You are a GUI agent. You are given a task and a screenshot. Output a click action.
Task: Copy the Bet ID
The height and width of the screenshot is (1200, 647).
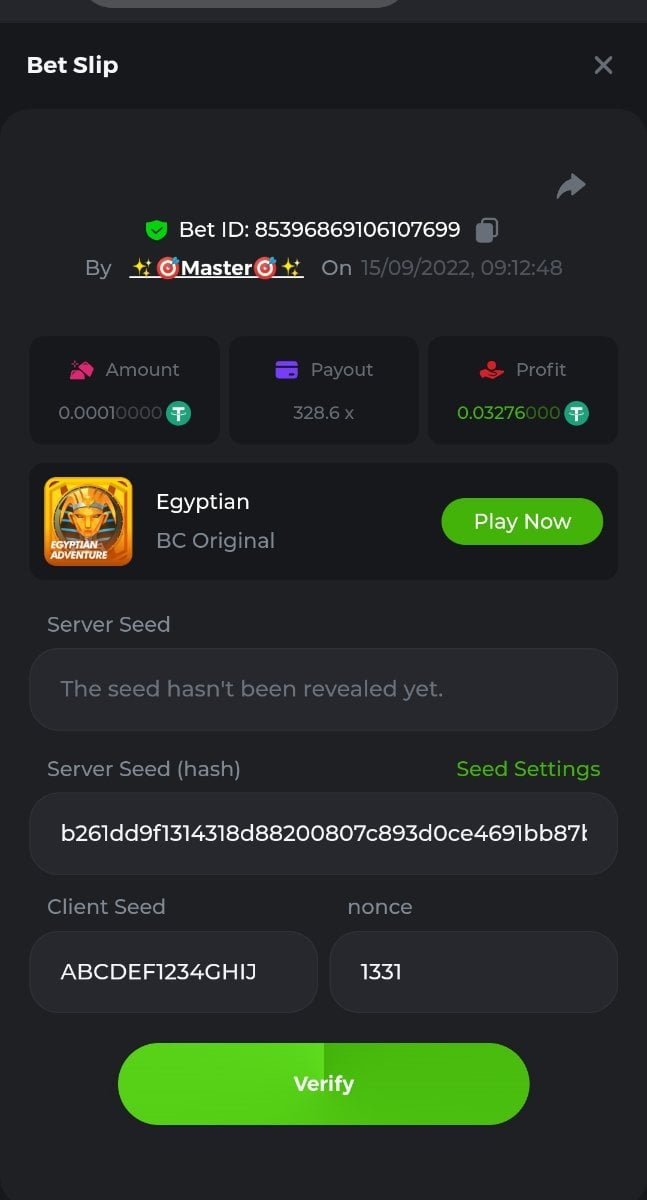pyautogui.click(x=487, y=230)
